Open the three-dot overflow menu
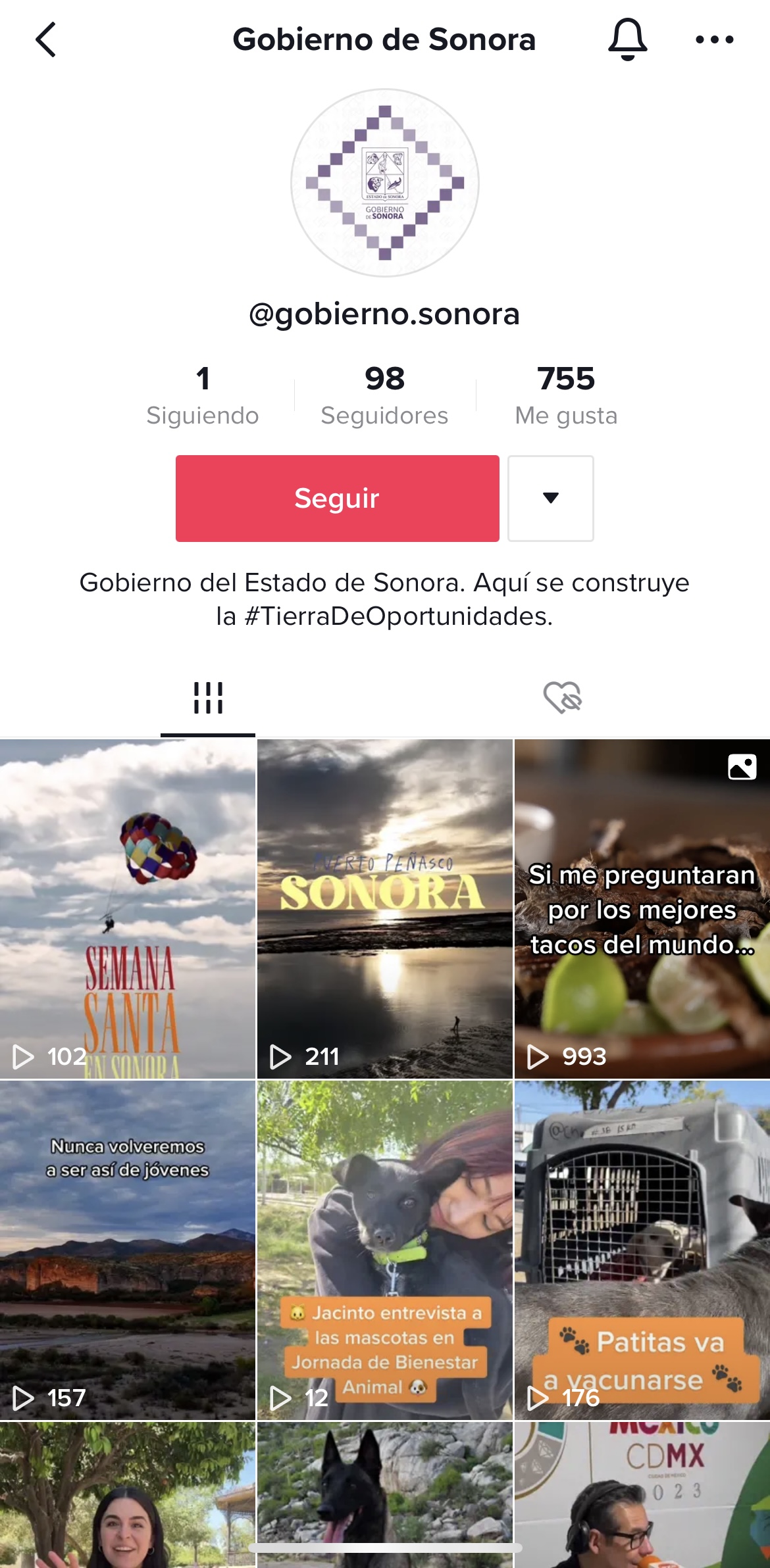The width and height of the screenshot is (770, 1568). coord(714,40)
